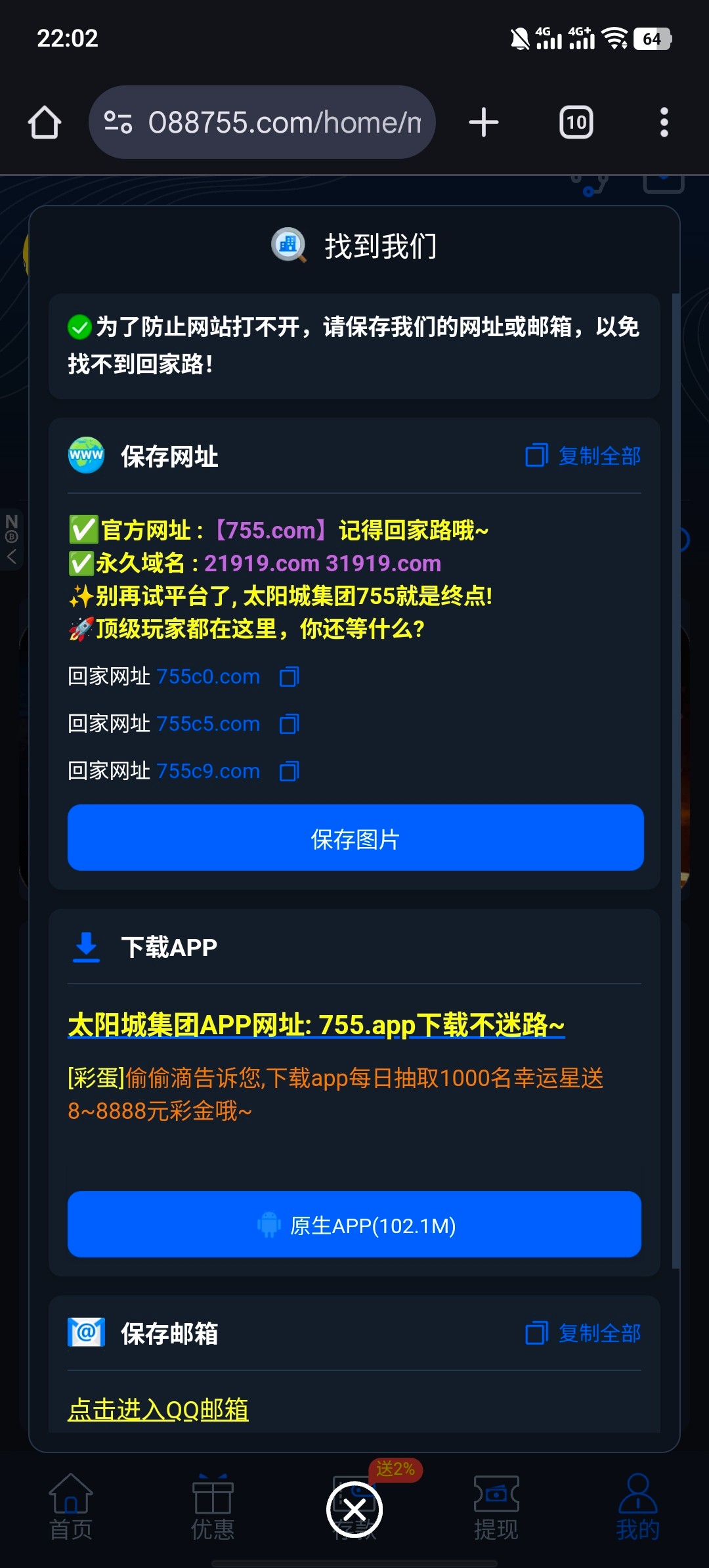This screenshot has height=1568, width=709.
Task: Open the tab switcher showing 10 tabs
Action: pyautogui.click(x=576, y=123)
